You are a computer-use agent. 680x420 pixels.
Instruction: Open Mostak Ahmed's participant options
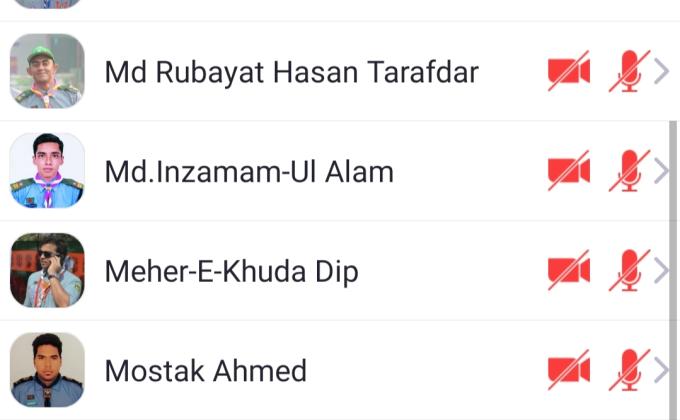pos(661,371)
